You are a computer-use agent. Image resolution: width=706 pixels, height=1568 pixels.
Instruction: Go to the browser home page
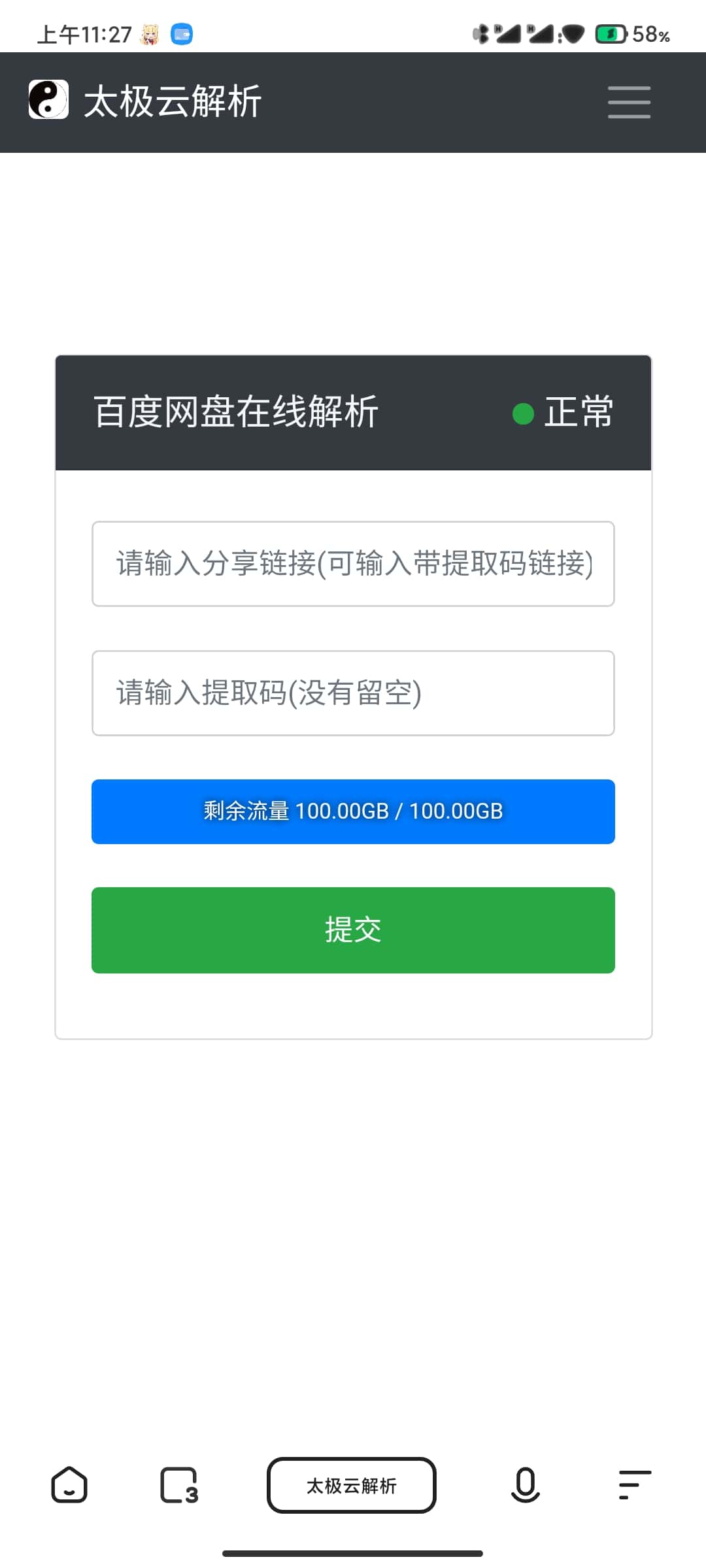pyautogui.click(x=69, y=1485)
